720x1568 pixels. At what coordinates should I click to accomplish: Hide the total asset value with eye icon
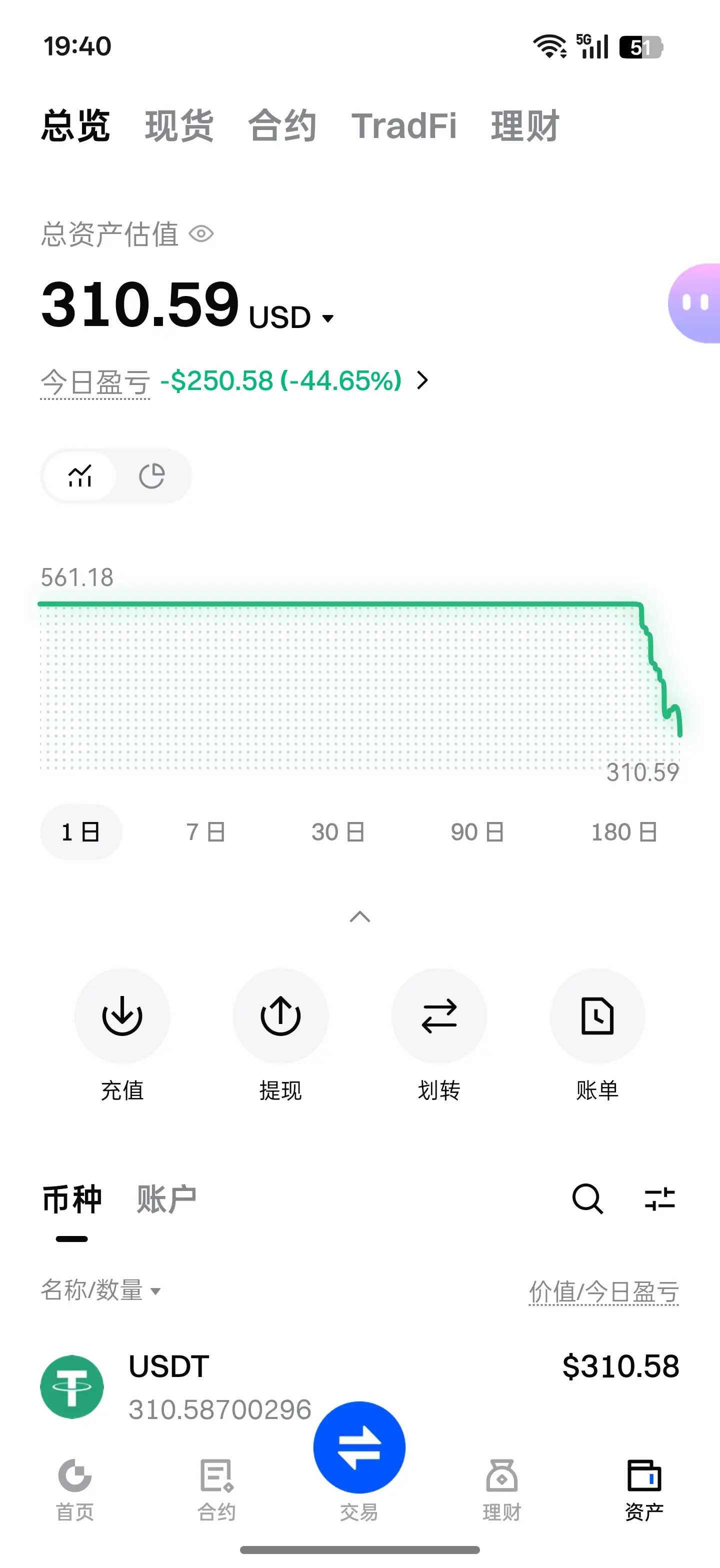pos(201,233)
